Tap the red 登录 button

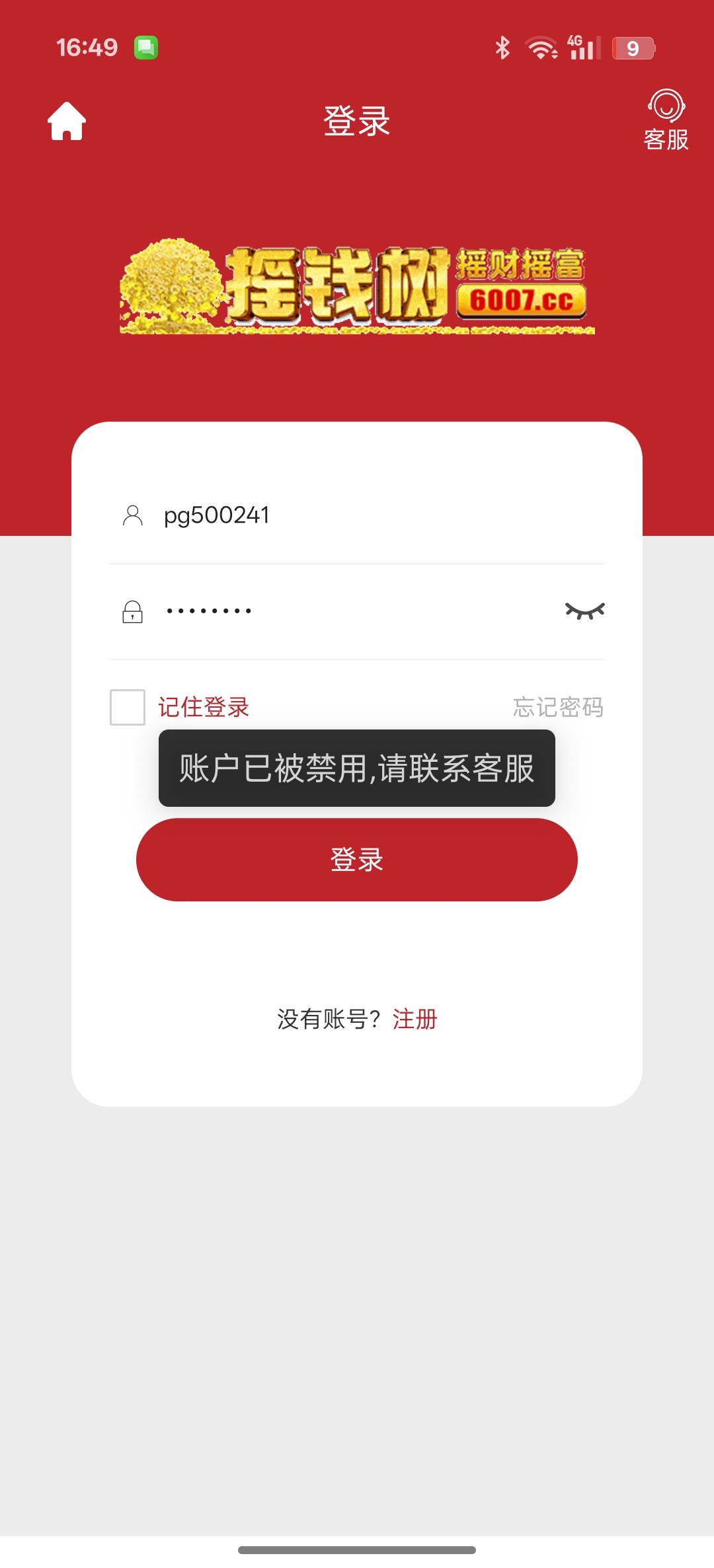pyautogui.click(x=357, y=859)
